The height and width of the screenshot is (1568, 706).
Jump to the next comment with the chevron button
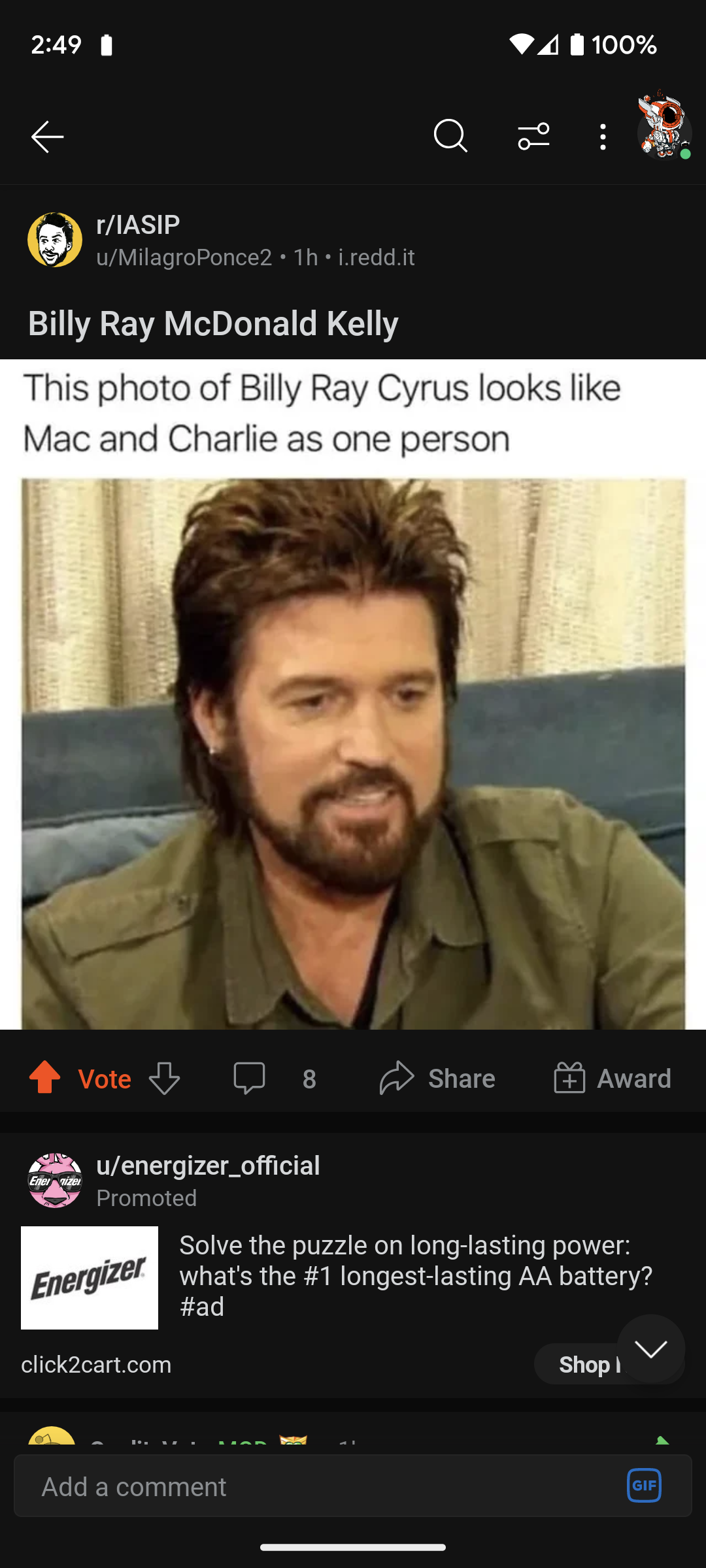click(x=651, y=1348)
